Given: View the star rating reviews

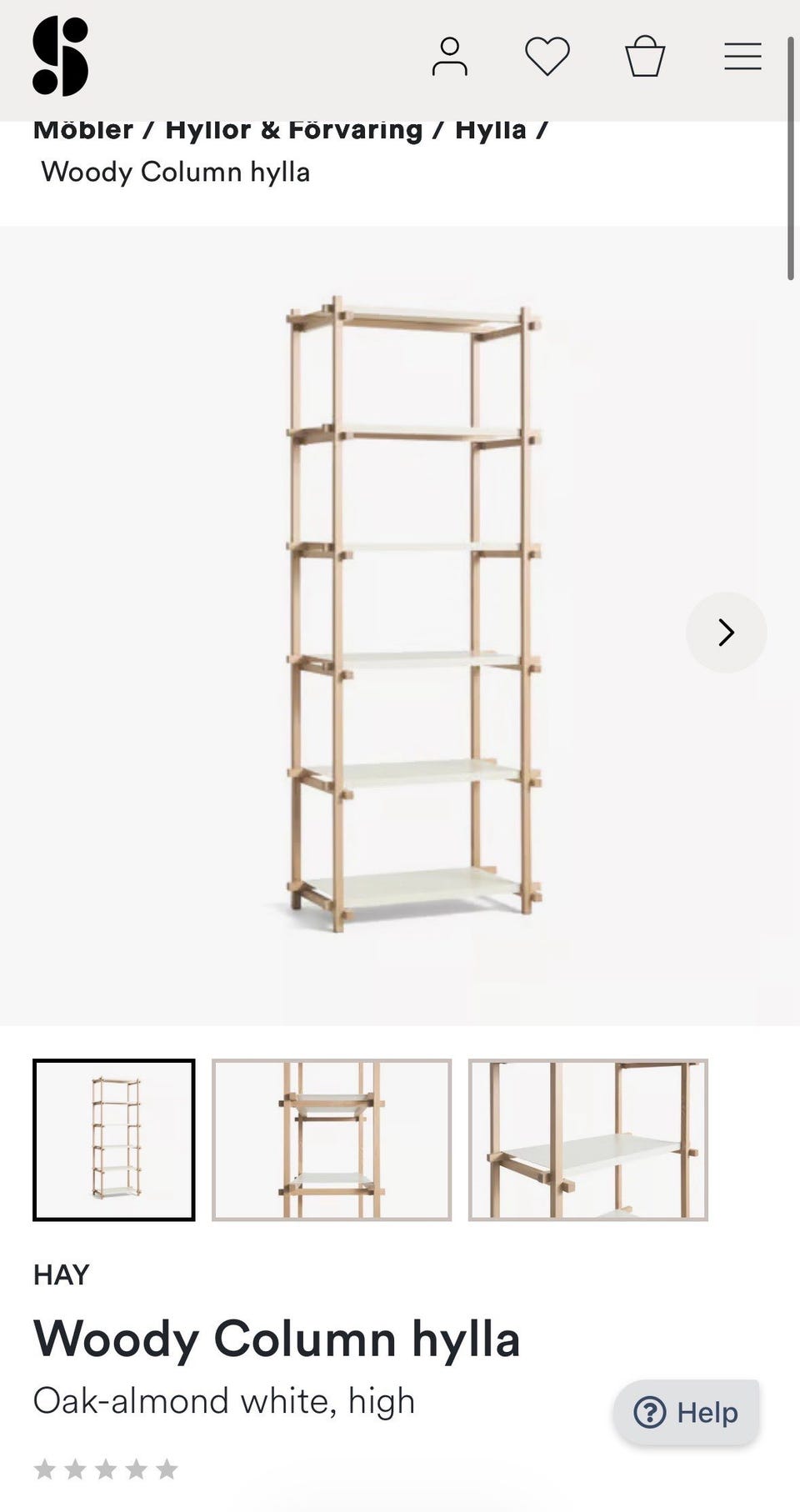Looking at the screenshot, I should (106, 1469).
